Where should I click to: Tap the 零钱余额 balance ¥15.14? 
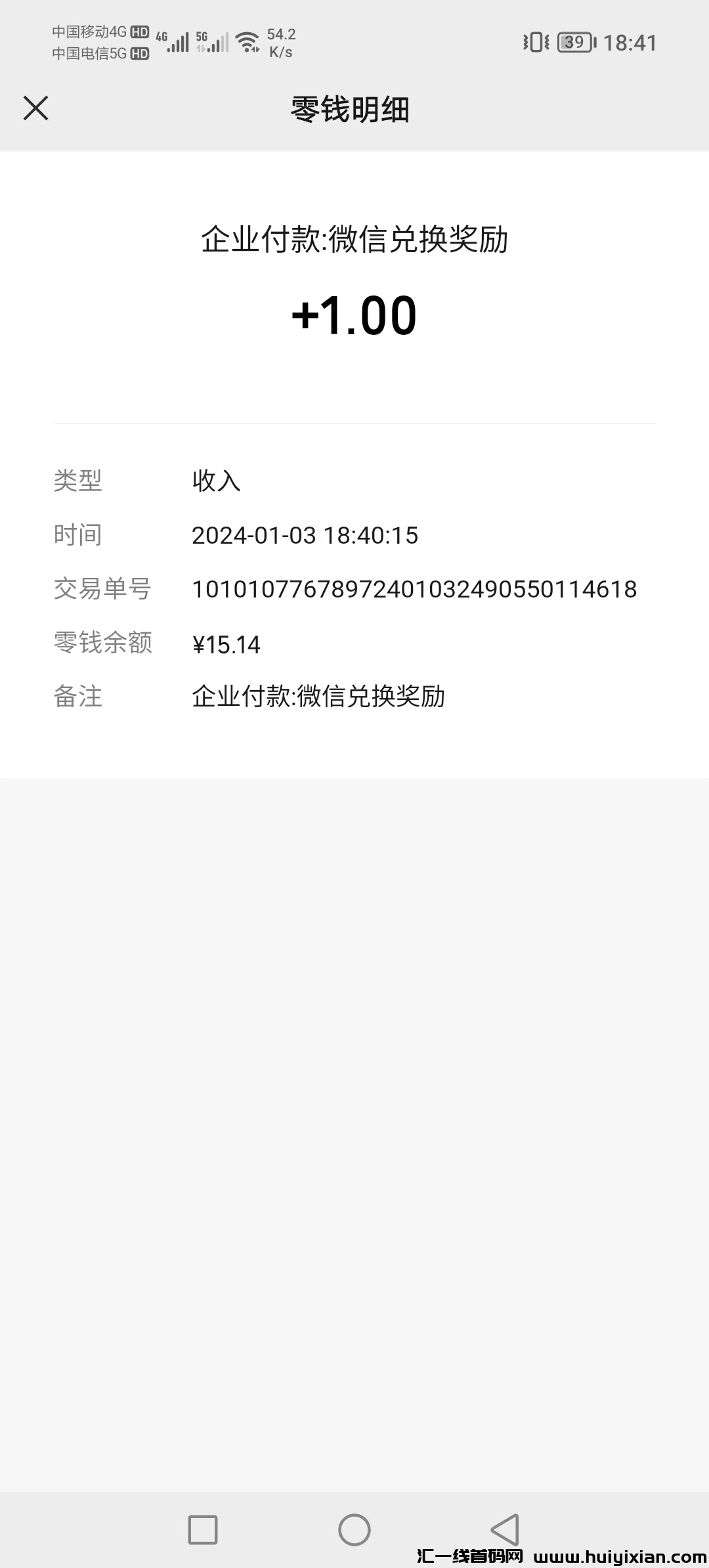click(x=226, y=643)
